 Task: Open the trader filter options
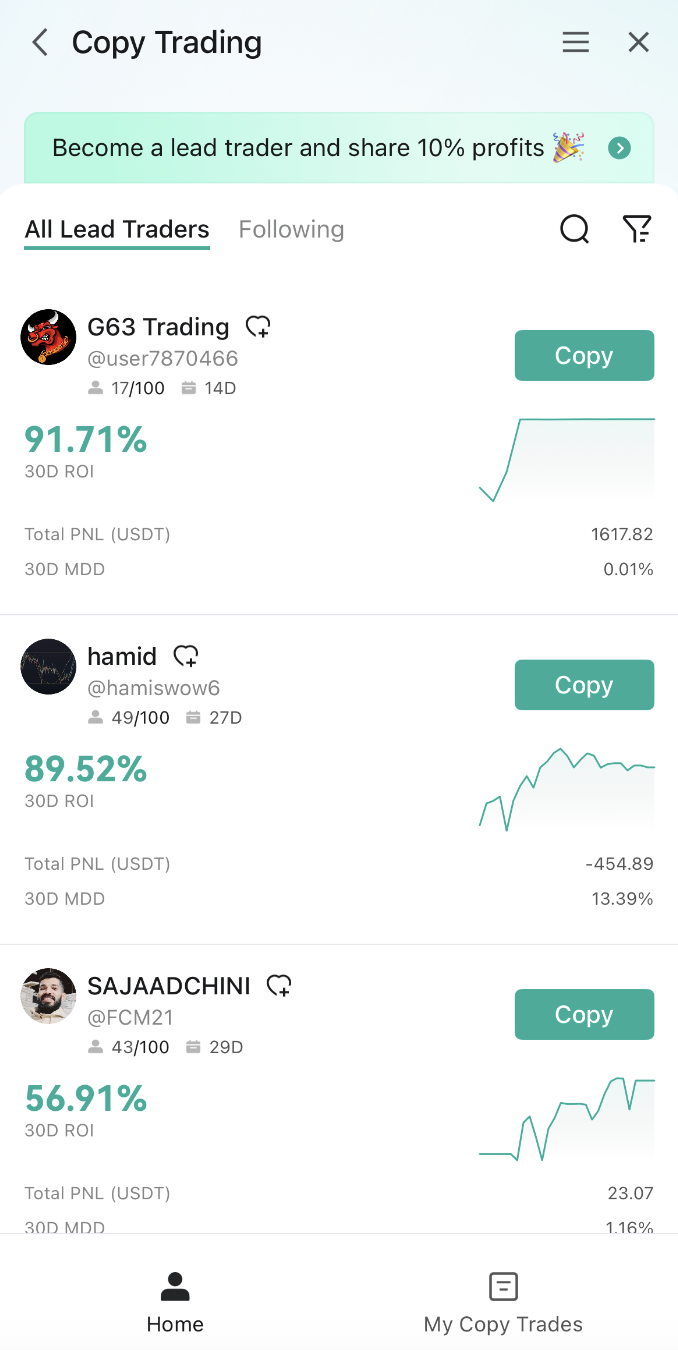pos(636,229)
